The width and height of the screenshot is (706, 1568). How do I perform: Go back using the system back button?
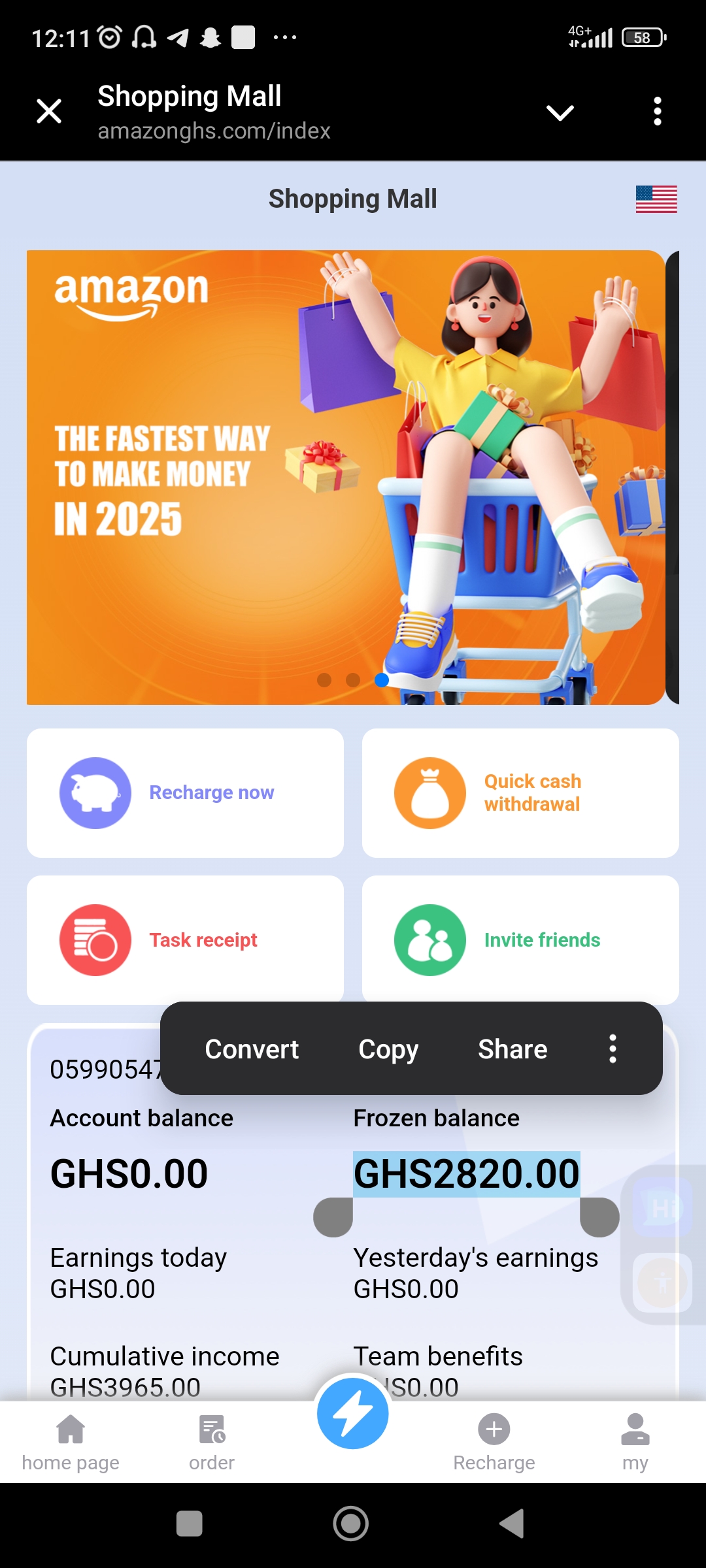(x=512, y=1524)
